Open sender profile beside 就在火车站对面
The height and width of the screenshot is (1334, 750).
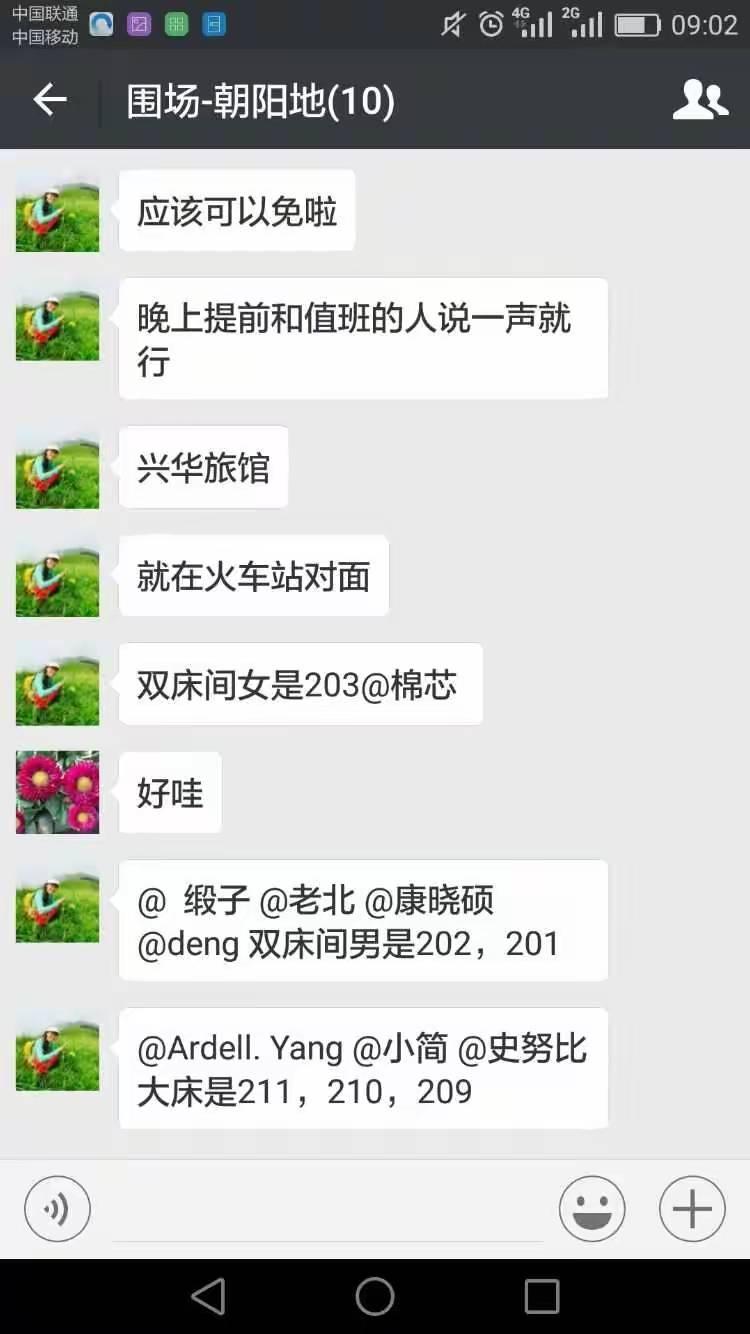coord(58,576)
